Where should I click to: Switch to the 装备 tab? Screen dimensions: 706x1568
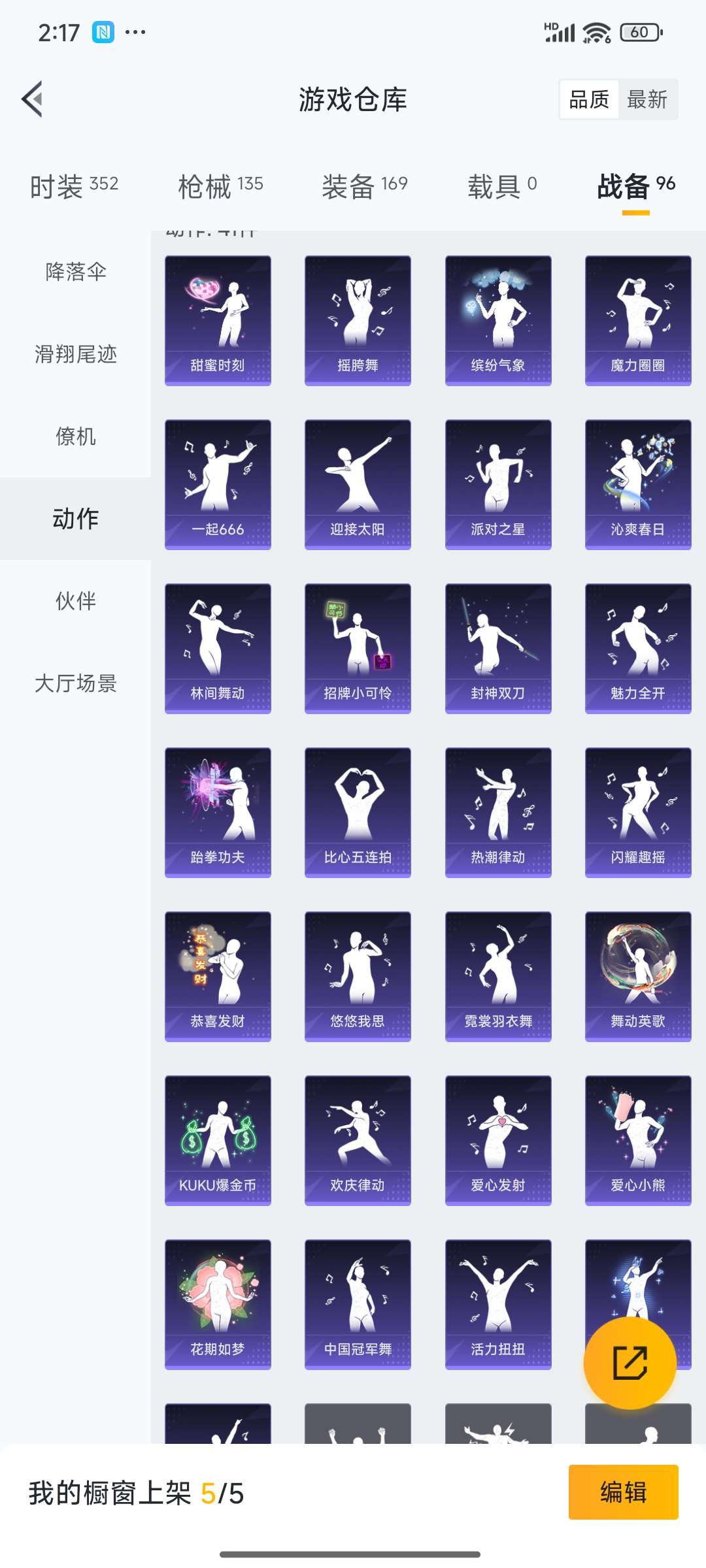pos(364,186)
